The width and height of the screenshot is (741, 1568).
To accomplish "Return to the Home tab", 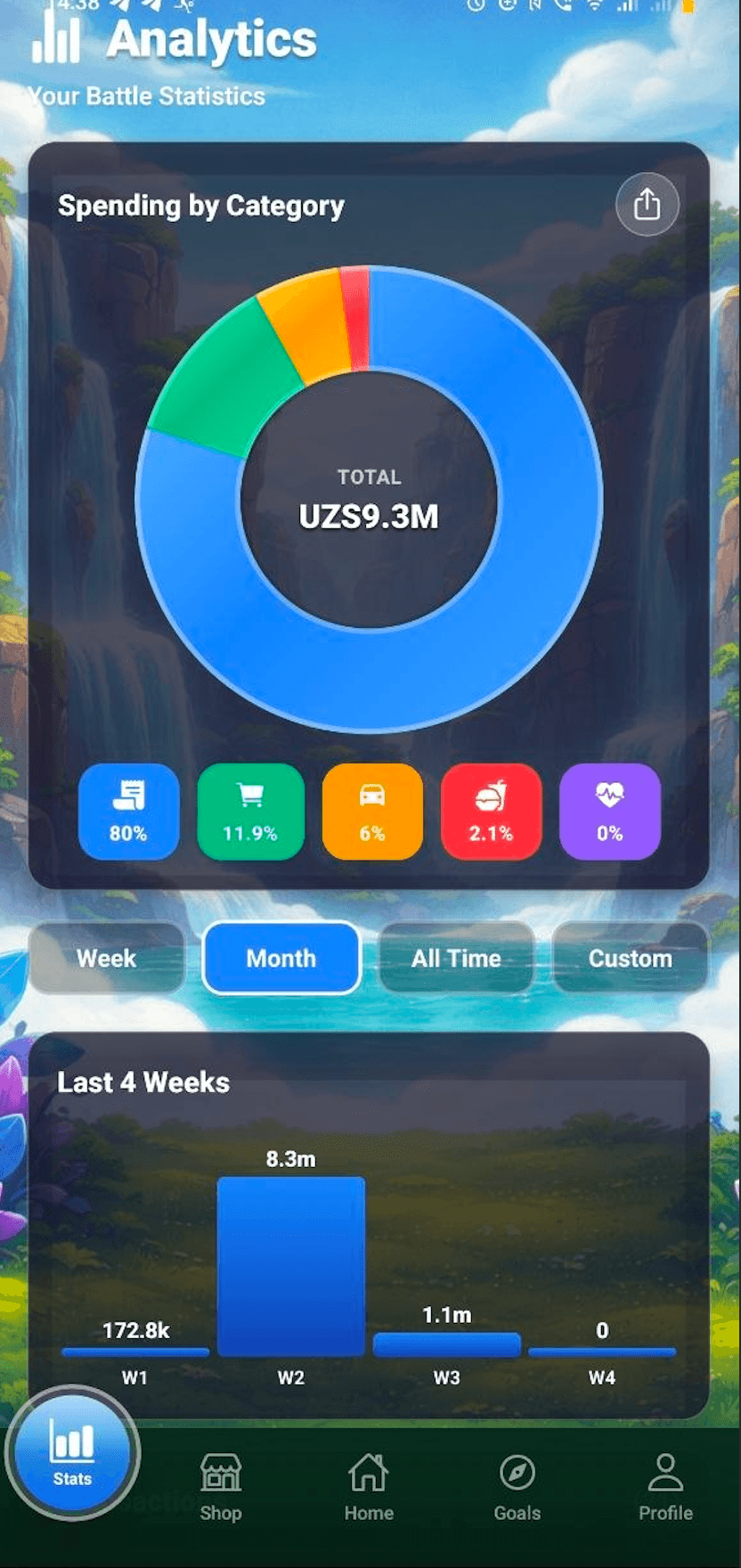I will (x=369, y=1486).
